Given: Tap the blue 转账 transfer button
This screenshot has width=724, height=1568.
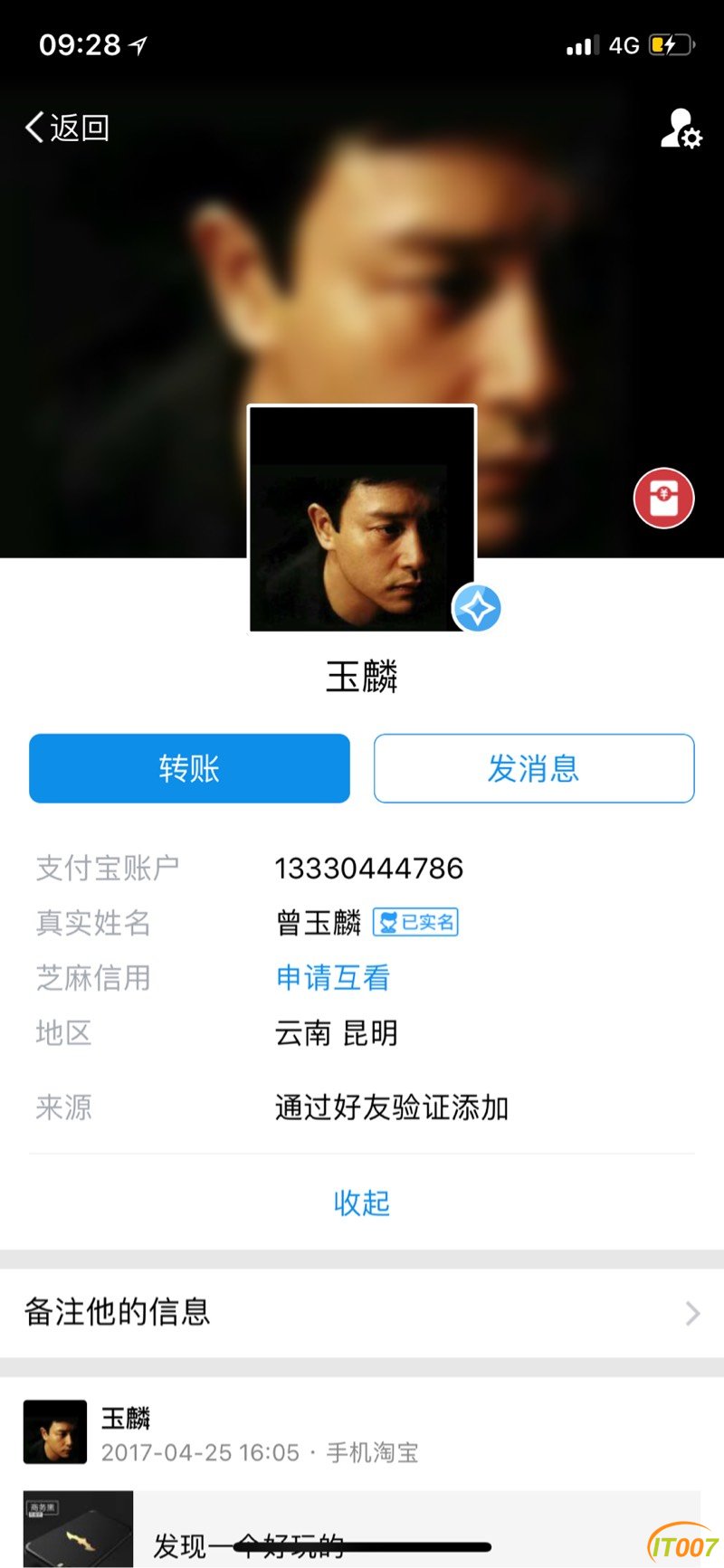Looking at the screenshot, I should point(189,768).
